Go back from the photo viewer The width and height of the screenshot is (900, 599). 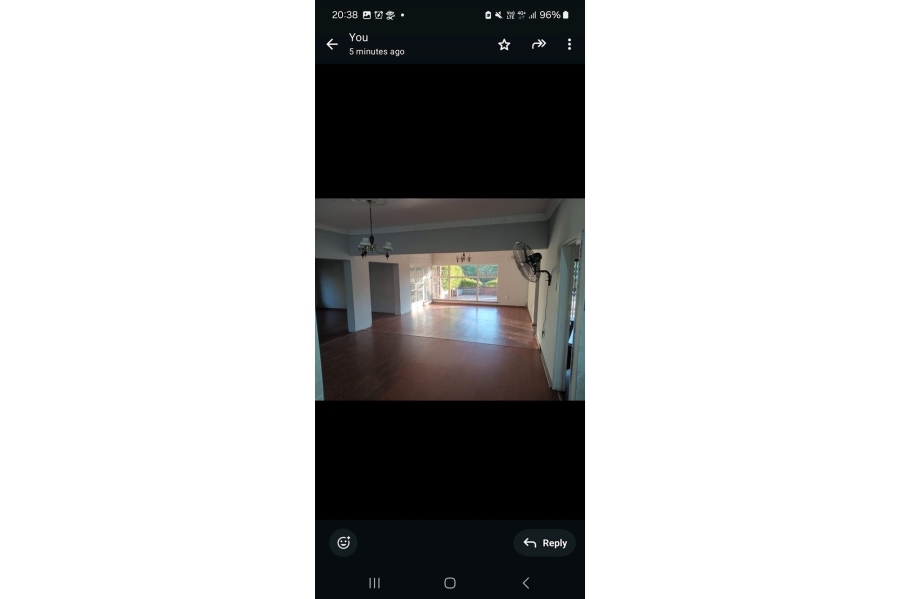click(332, 44)
